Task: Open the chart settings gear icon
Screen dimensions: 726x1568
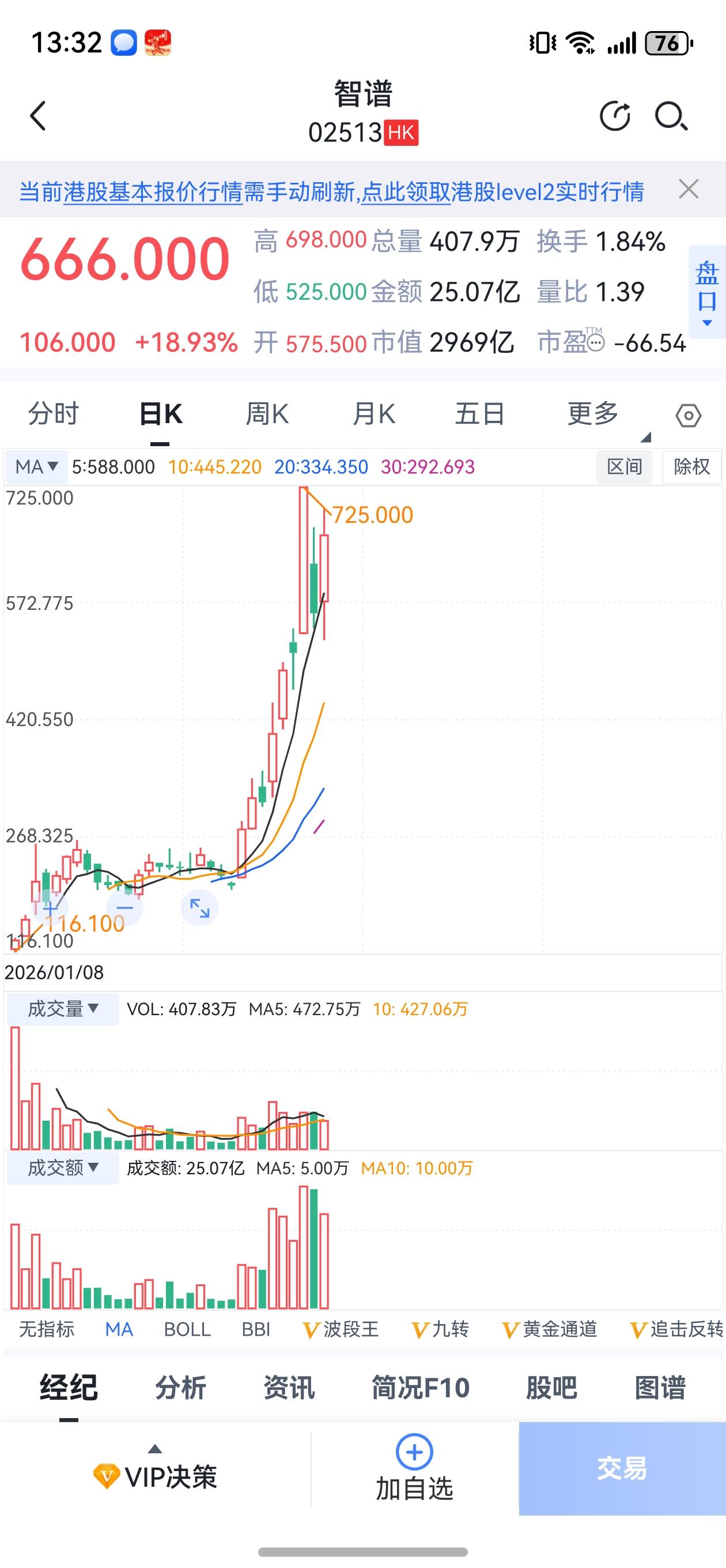Action: [690, 413]
